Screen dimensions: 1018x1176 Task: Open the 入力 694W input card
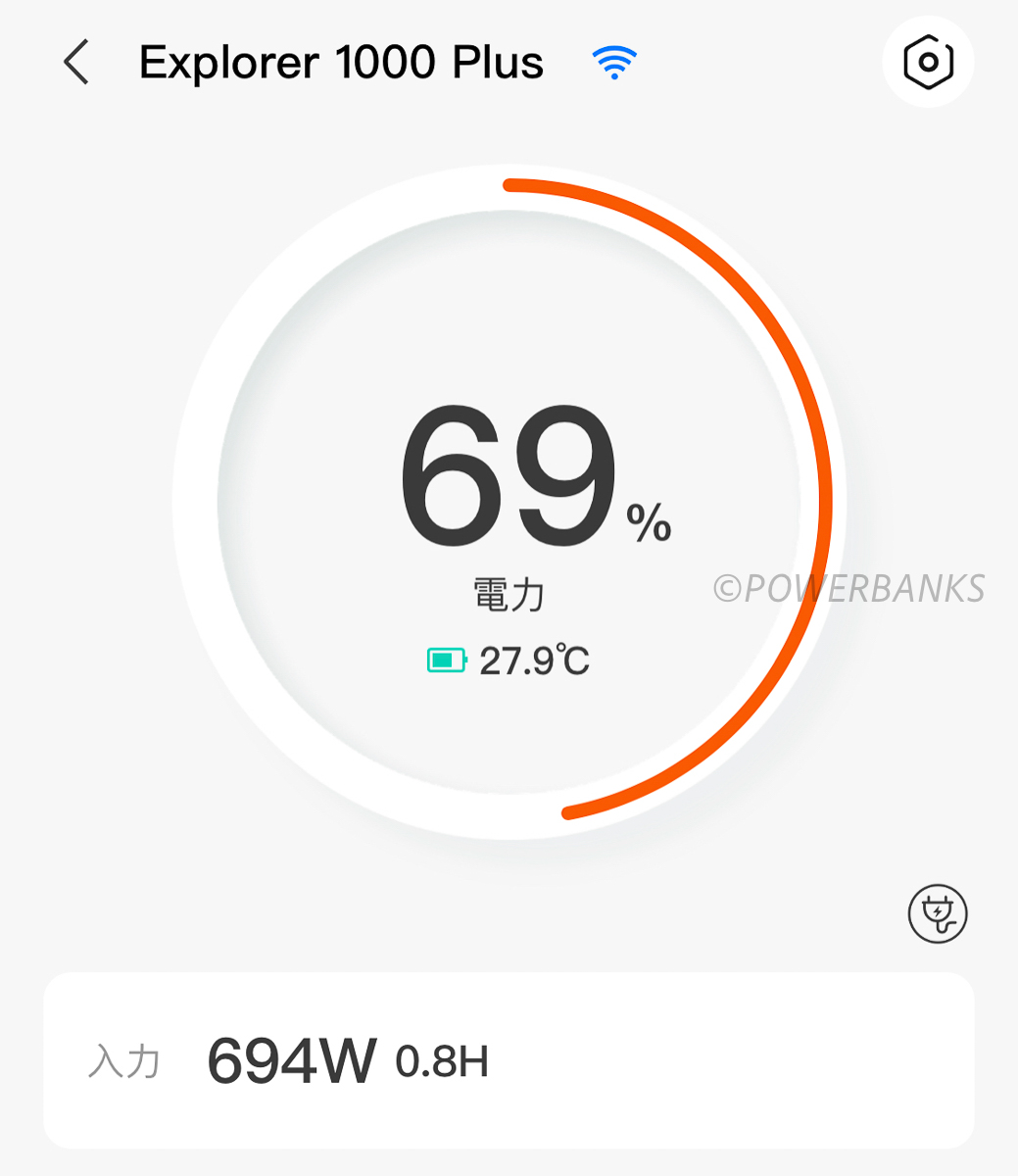[509, 1060]
